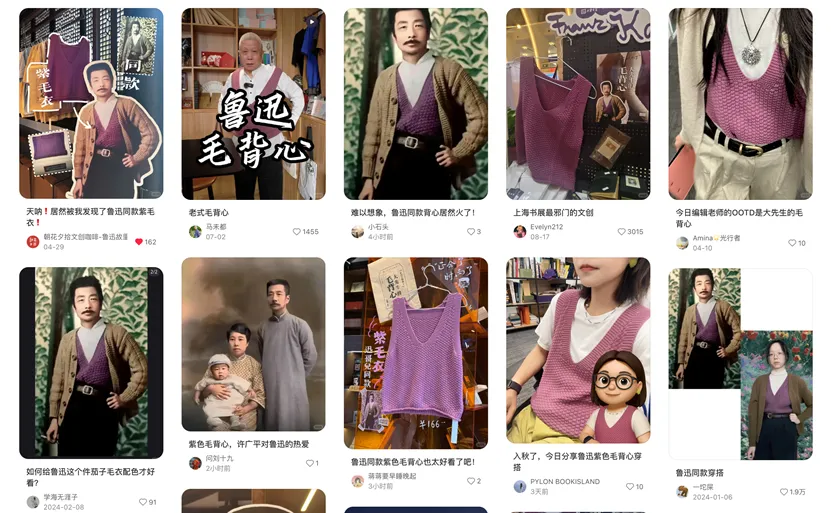
Task: Open the post '入秋了，今日分享鲁迅紫毛背心穿搭'
Action: point(578,349)
